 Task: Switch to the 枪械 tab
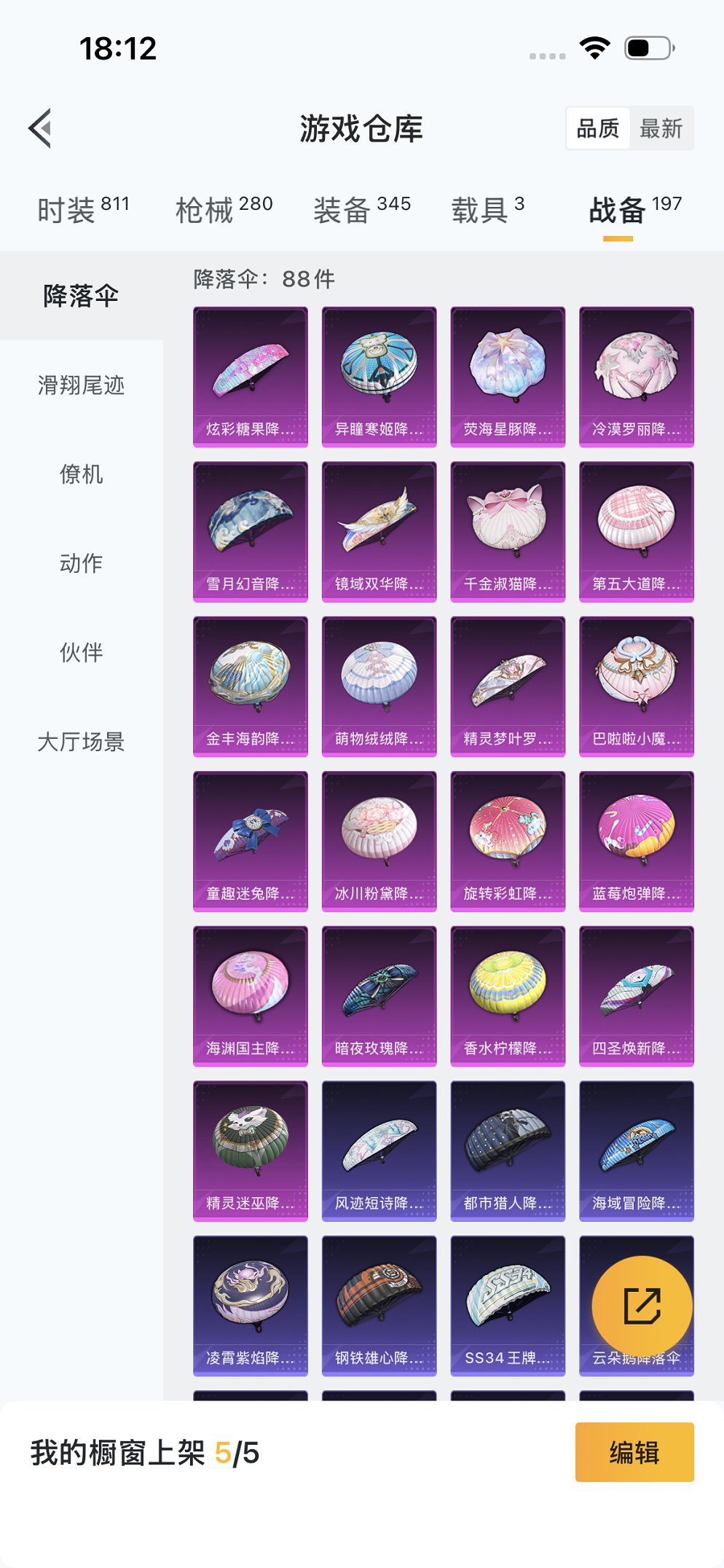pyautogui.click(x=224, y=210)
